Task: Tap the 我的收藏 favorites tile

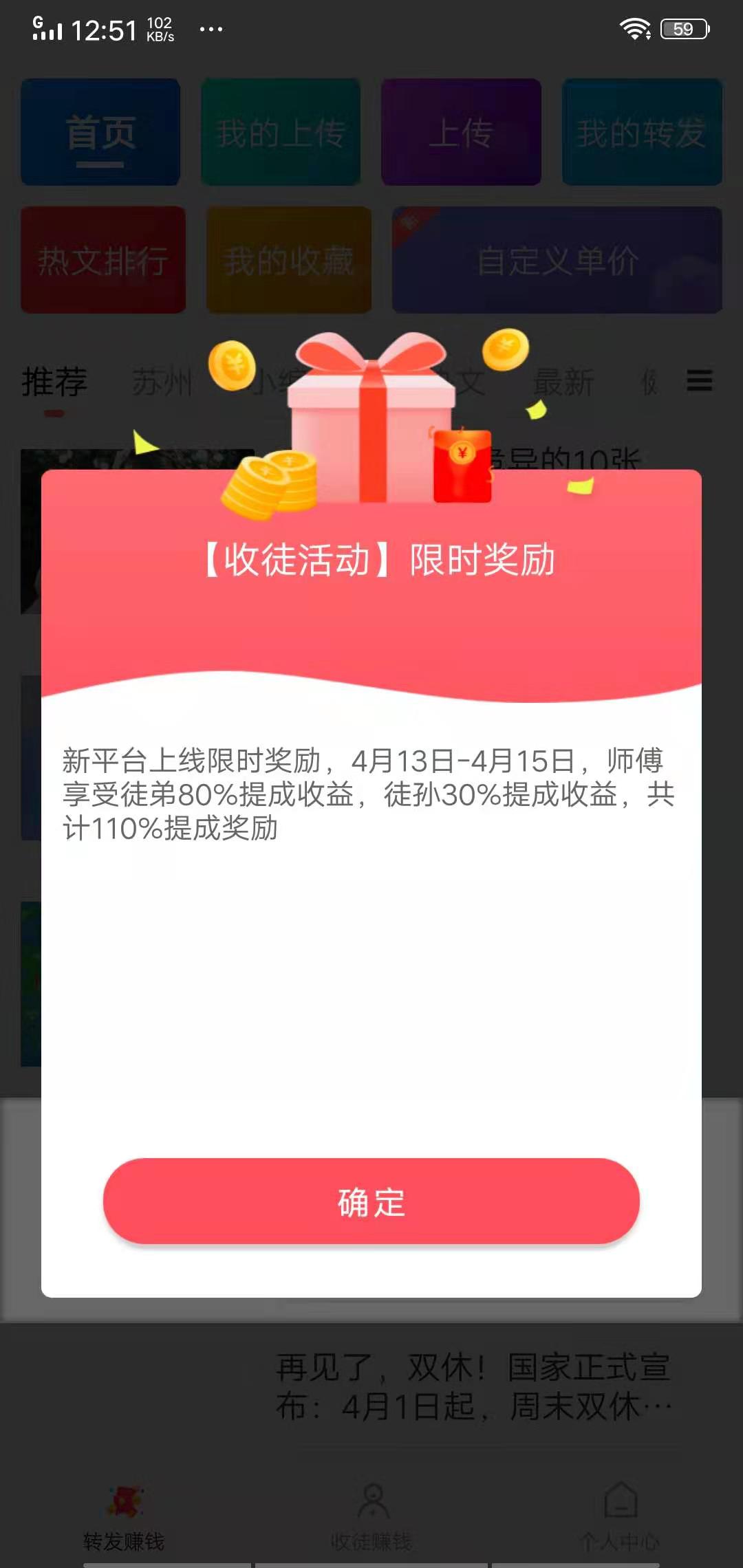Action: 289,260
